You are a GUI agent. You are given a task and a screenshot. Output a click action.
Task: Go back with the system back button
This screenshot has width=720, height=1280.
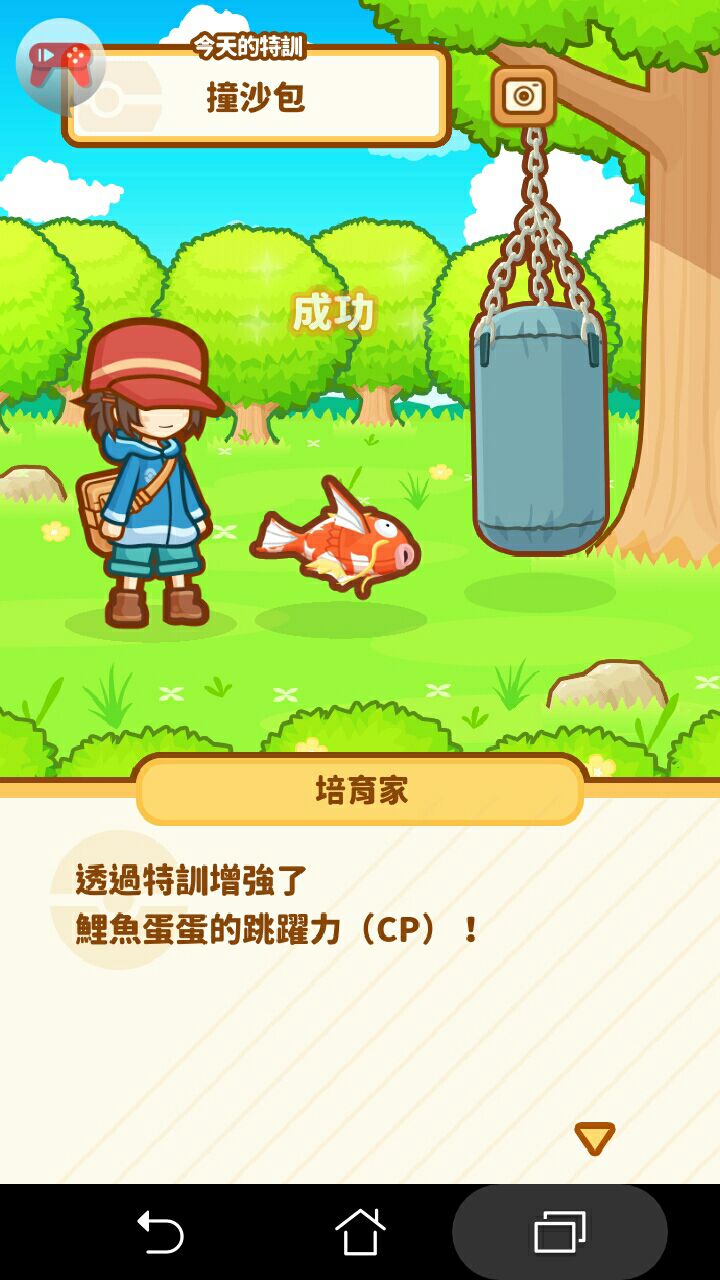(x=160, y=1232)
